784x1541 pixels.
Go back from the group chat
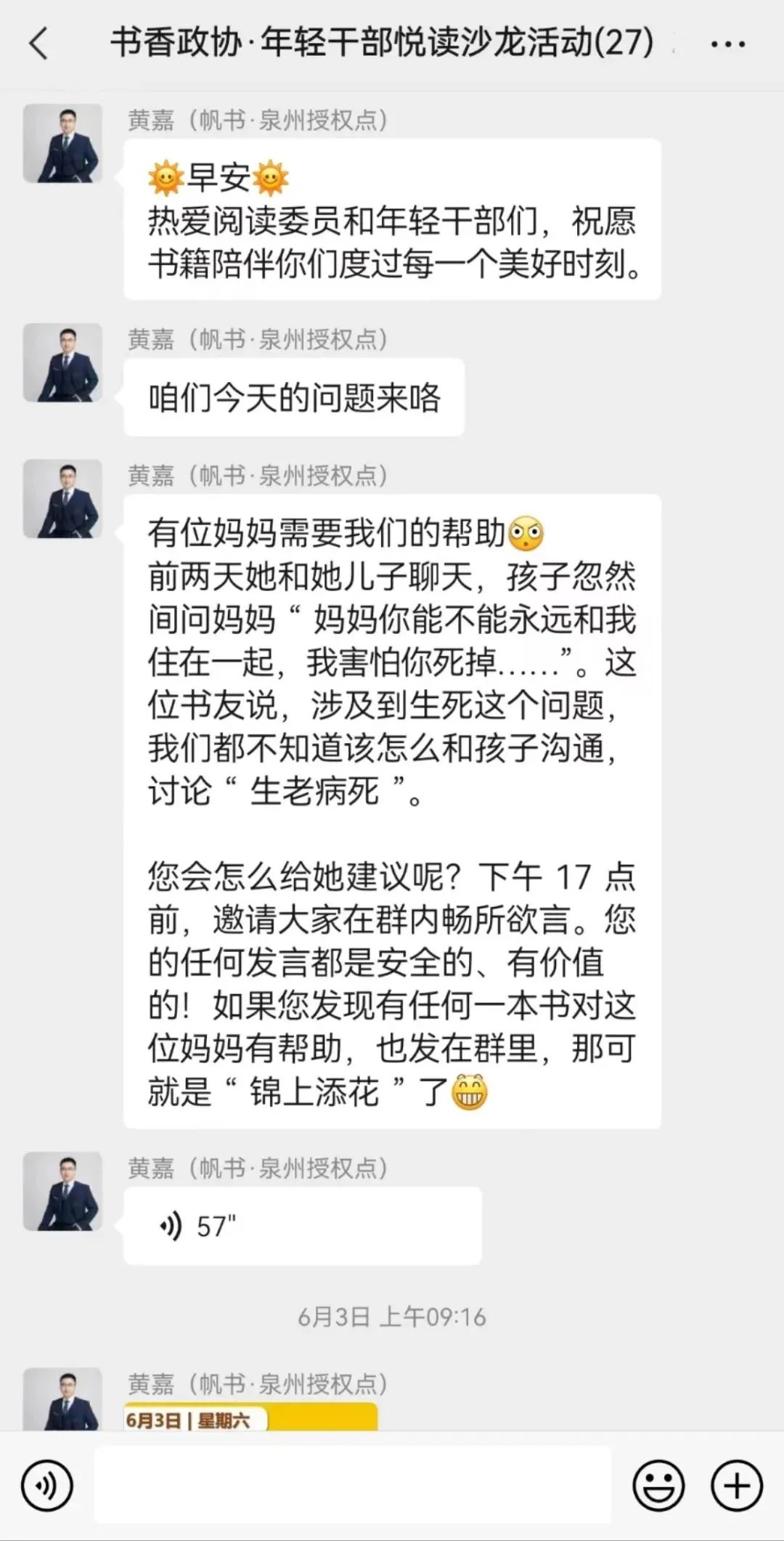[38, 44]
